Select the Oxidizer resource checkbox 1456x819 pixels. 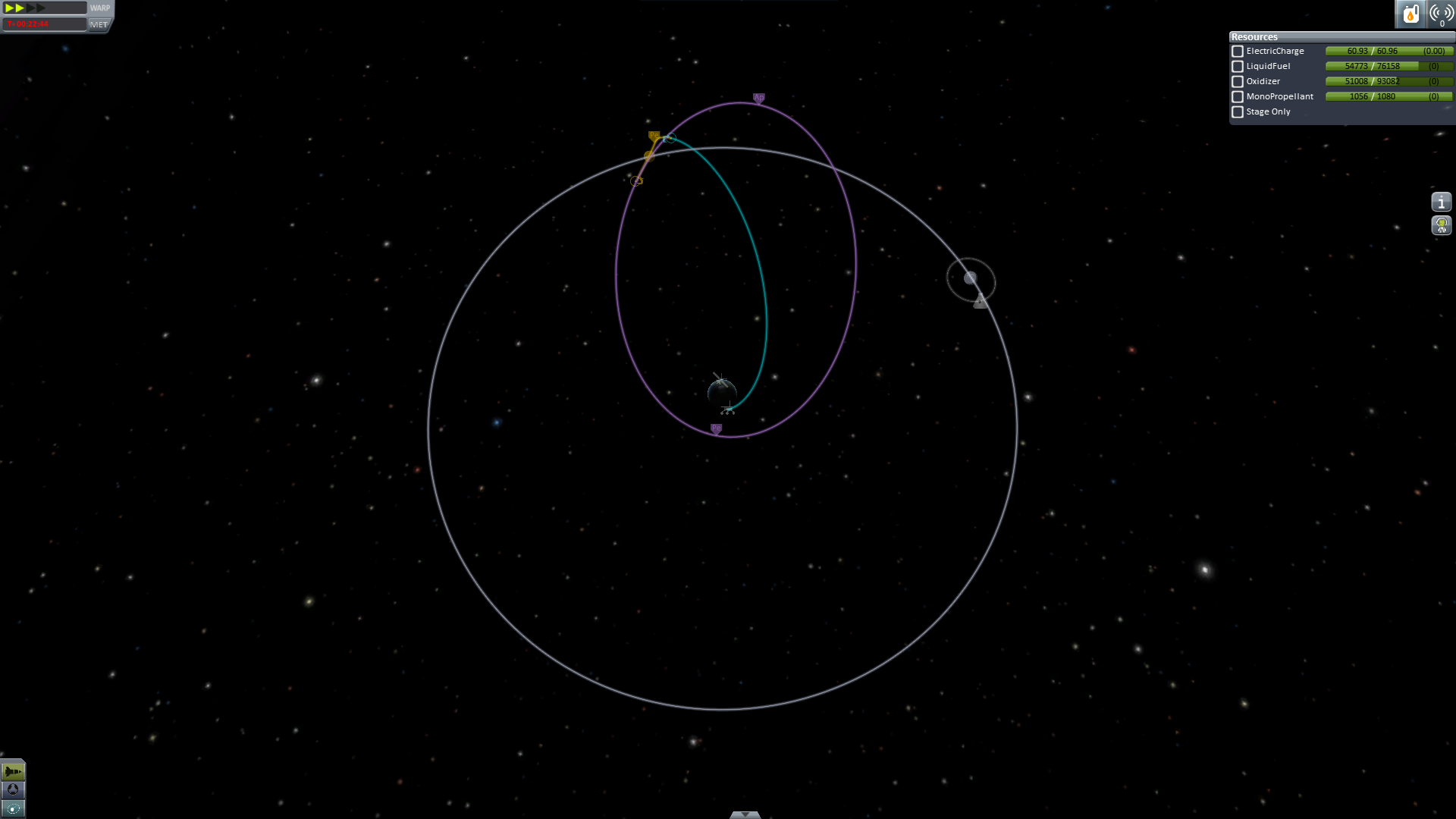tap(1238, 82)
